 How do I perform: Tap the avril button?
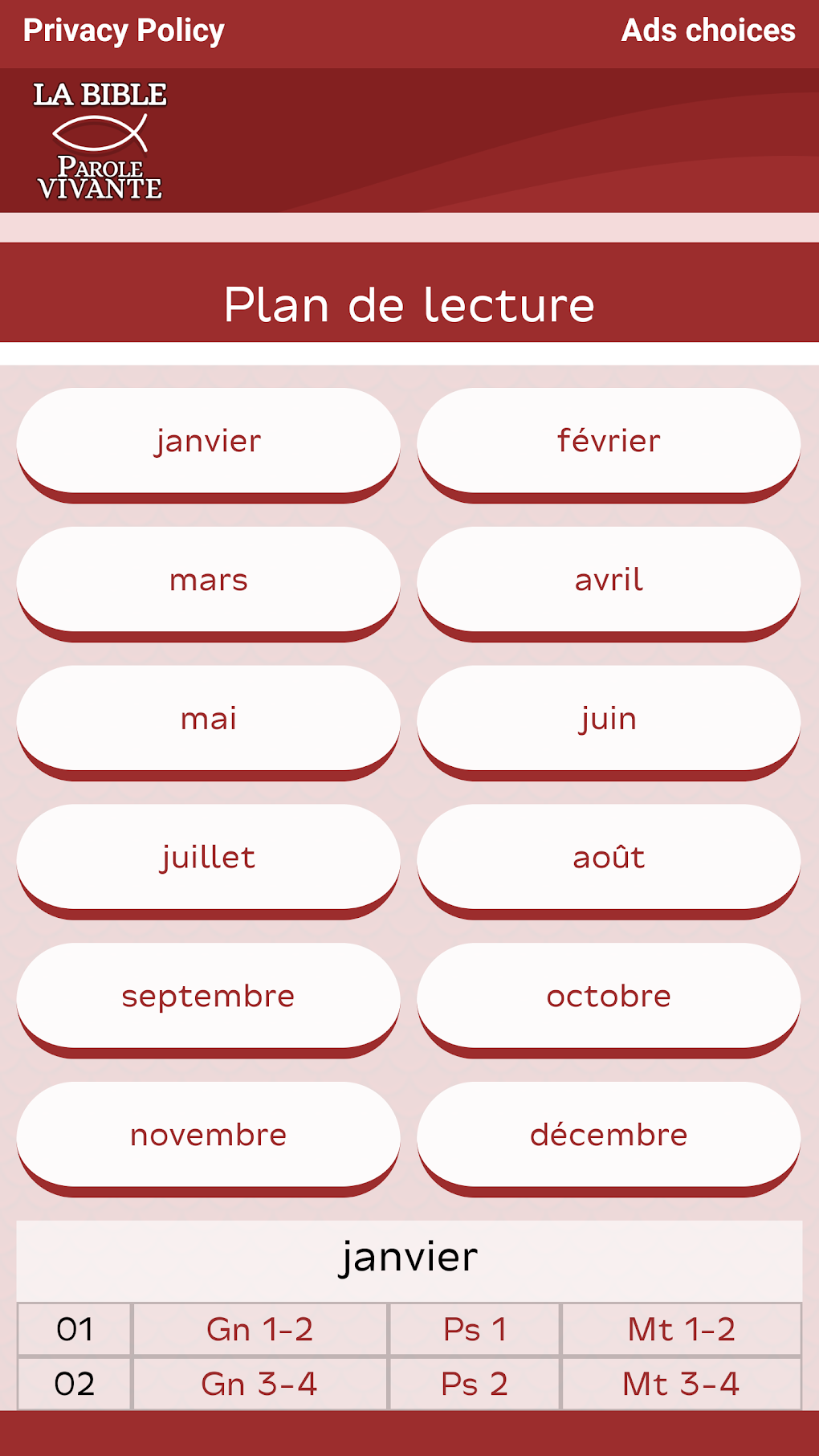(x=609, y=580)
